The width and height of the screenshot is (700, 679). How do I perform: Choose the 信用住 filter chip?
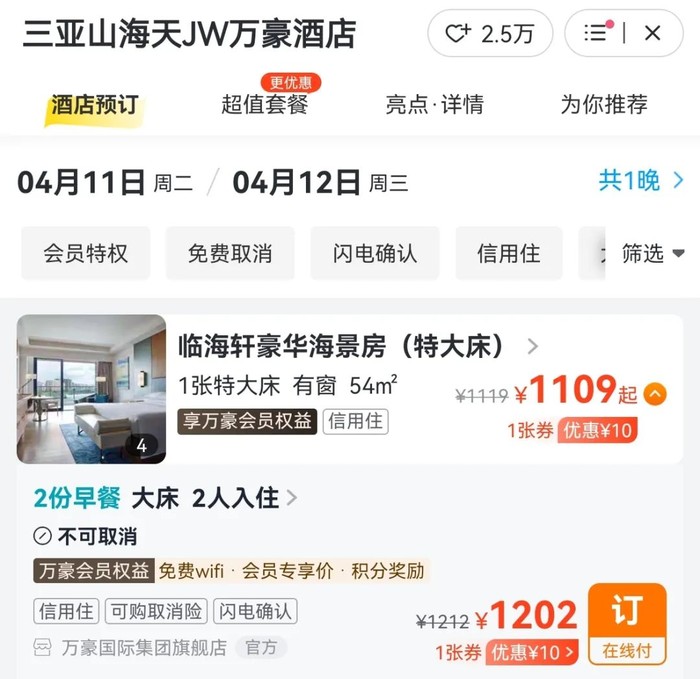[508, 253]
